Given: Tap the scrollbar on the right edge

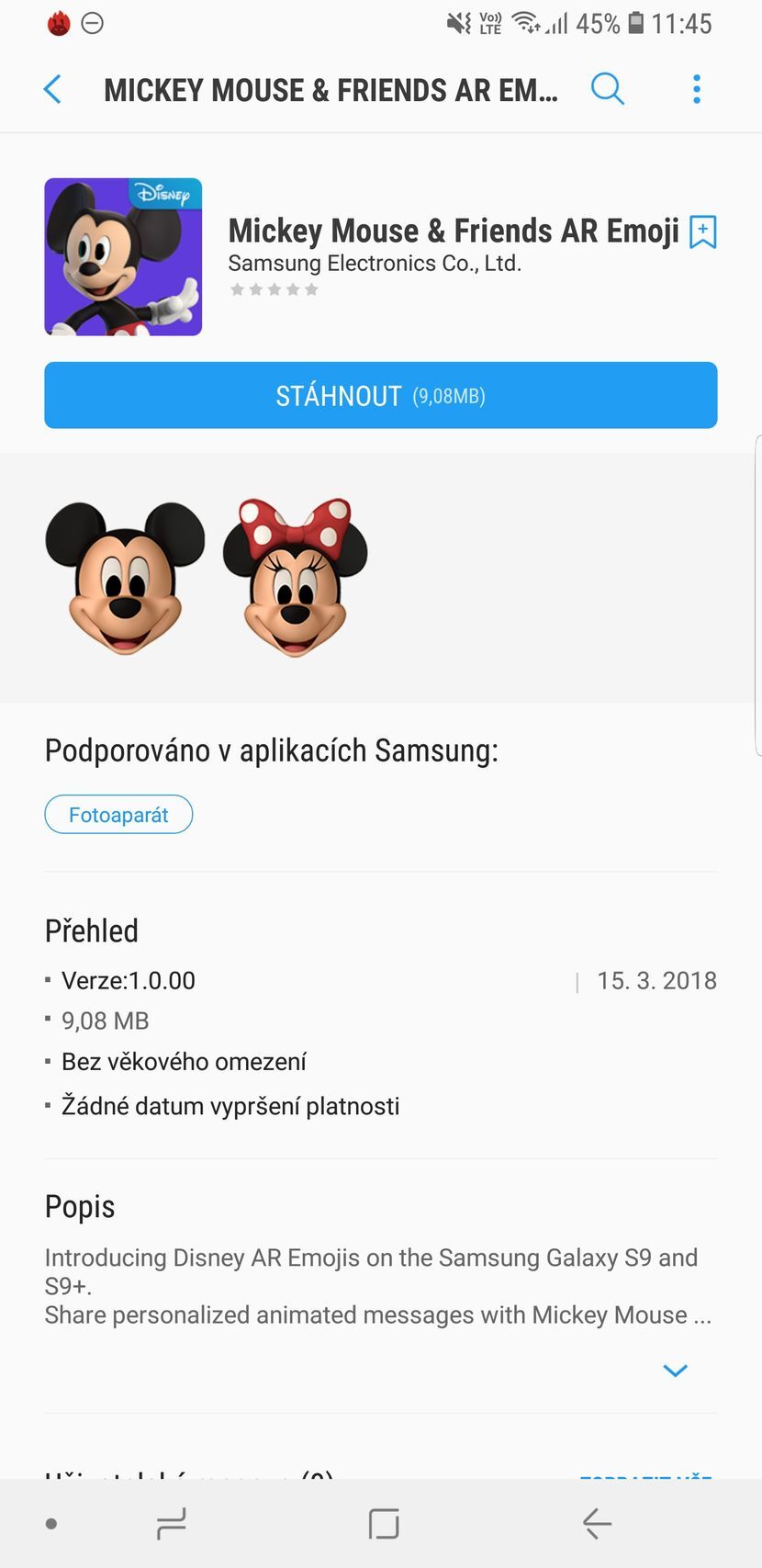Looking at the screenshot, I should coord(756,597).
